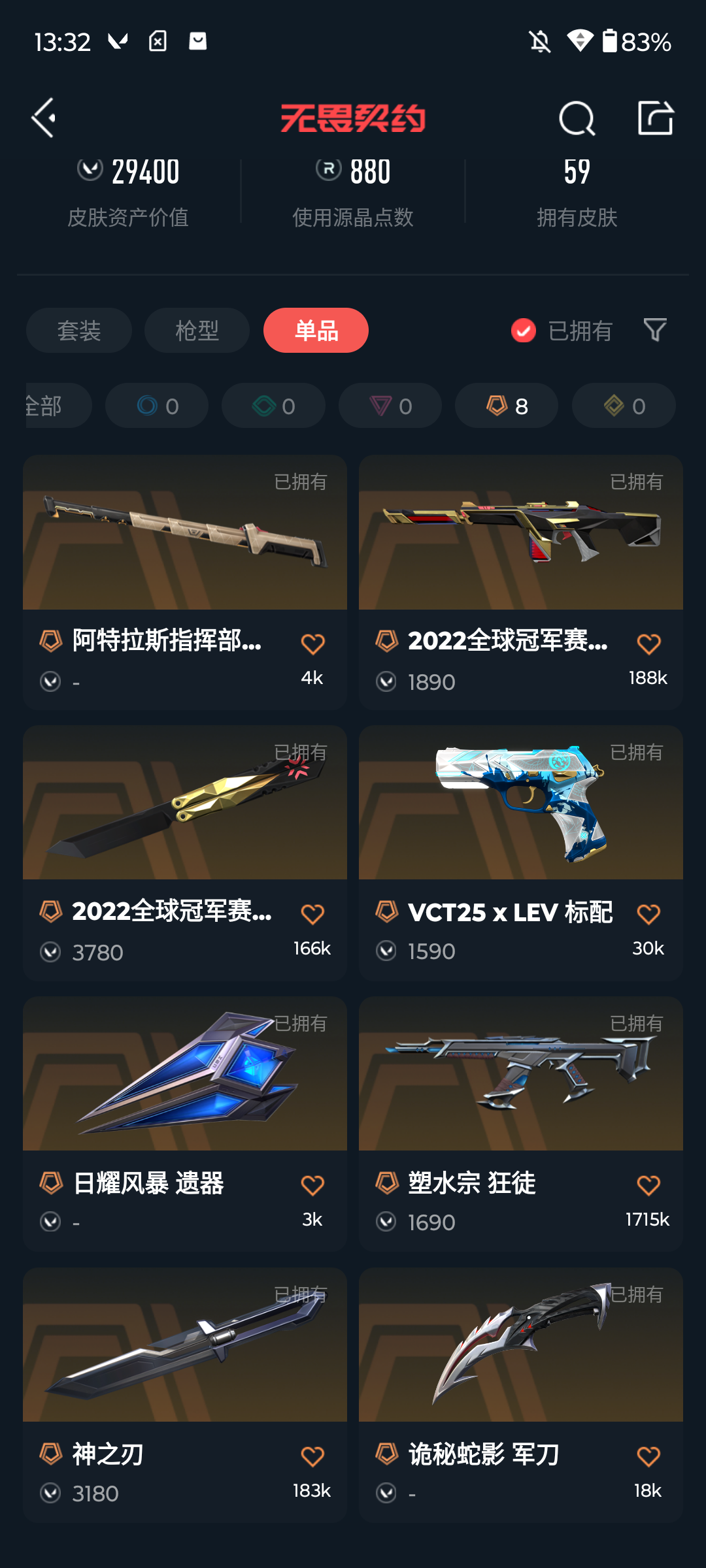Screen dimensions: 706x1568
Task: Toggle the 已拥有 checkbox filter
Action: tap(562, 331)
